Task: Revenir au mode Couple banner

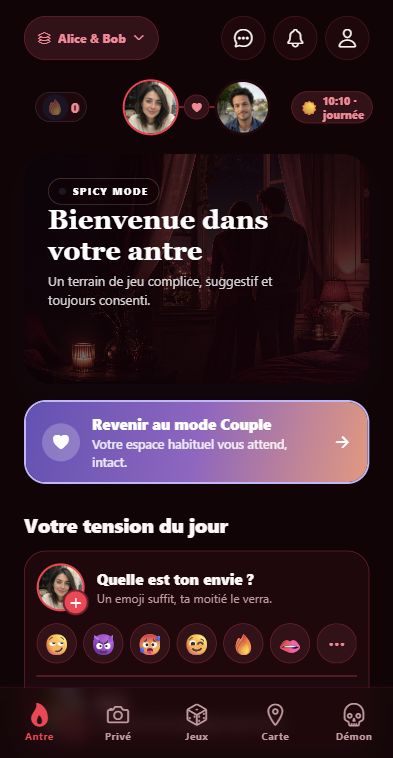Action: (196, 442)
